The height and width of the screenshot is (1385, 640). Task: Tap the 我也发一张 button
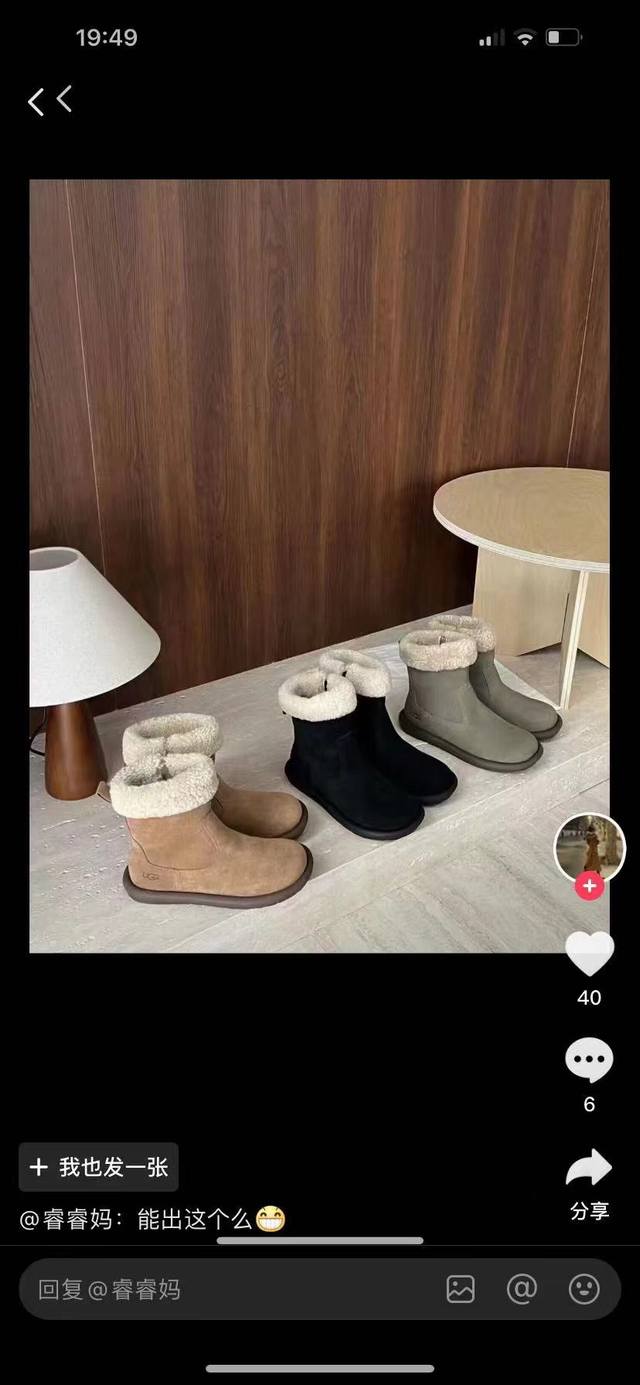98,1167
